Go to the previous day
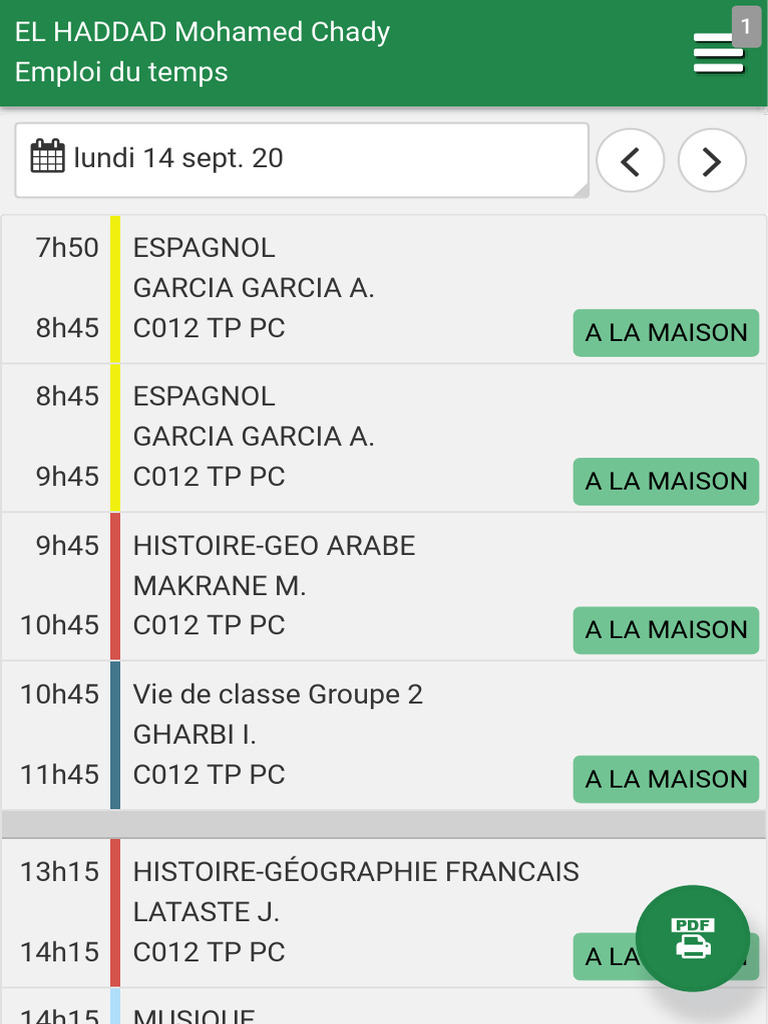Screen dimensions: 768x1024 click(x=630, y=160)
